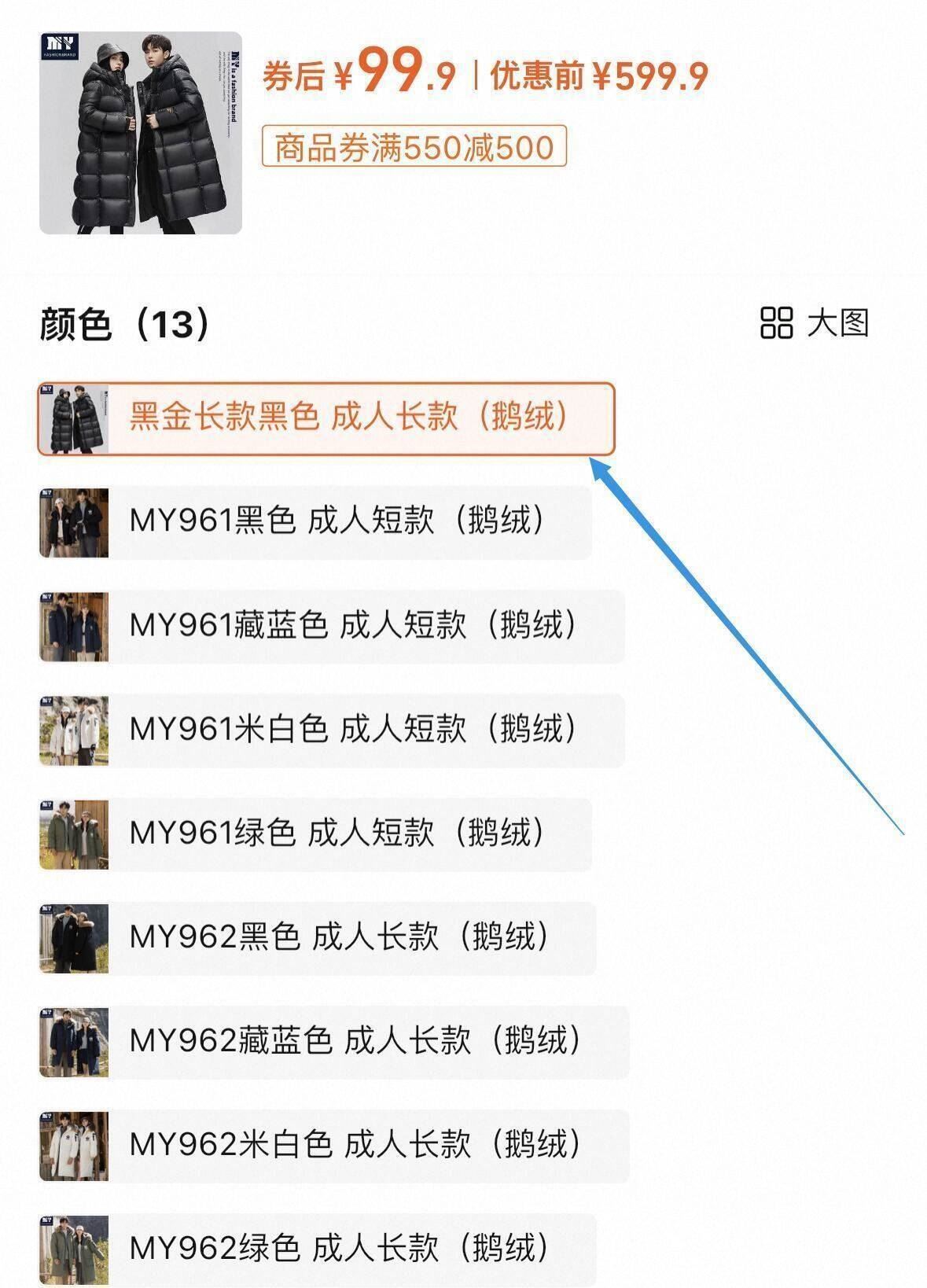Select 黑金长款黑色 成人长款 (鹅绒)
Image resolution: width=927 pixels, height=1288 pixels.
(x=348, y=416)
